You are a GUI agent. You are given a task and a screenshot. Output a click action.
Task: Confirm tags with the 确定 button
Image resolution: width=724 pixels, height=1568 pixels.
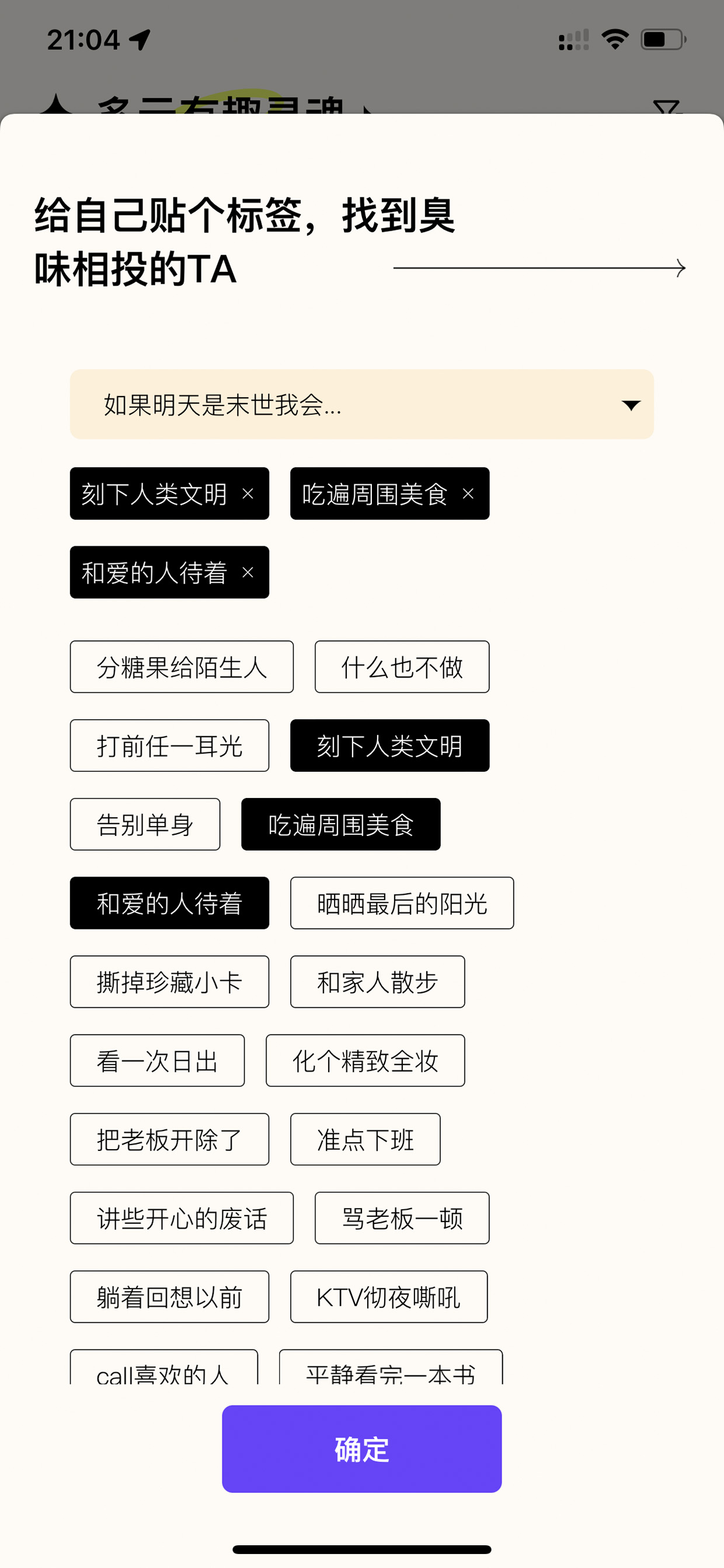[361, 1449]
